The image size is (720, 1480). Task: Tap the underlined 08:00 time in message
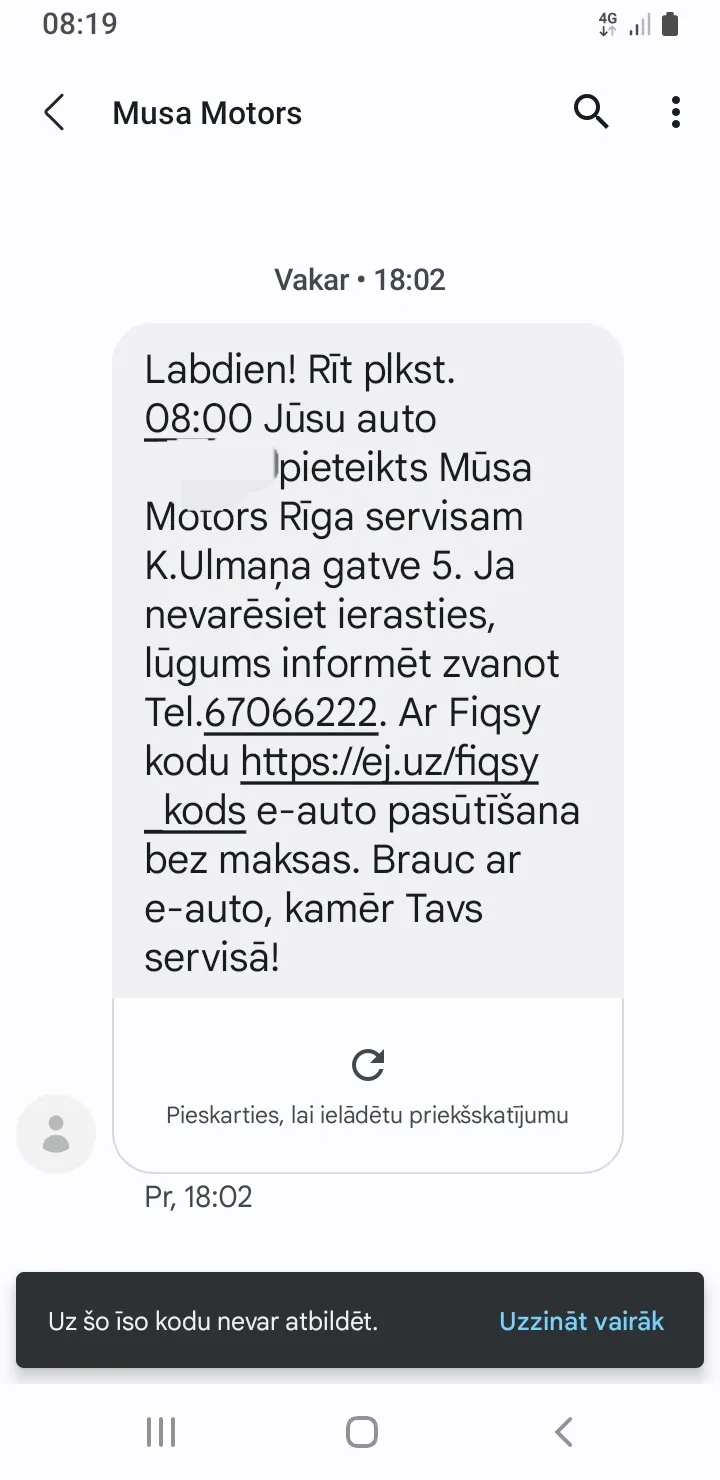click(198, 419)
